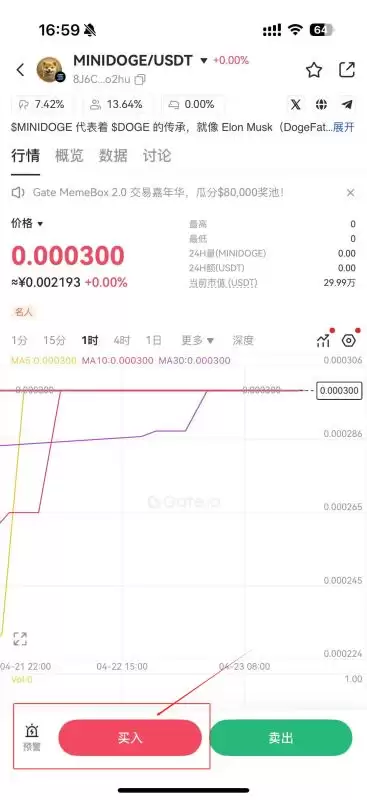Expand the chart to fullscreen
367x800 pixels.
[20, 639]
